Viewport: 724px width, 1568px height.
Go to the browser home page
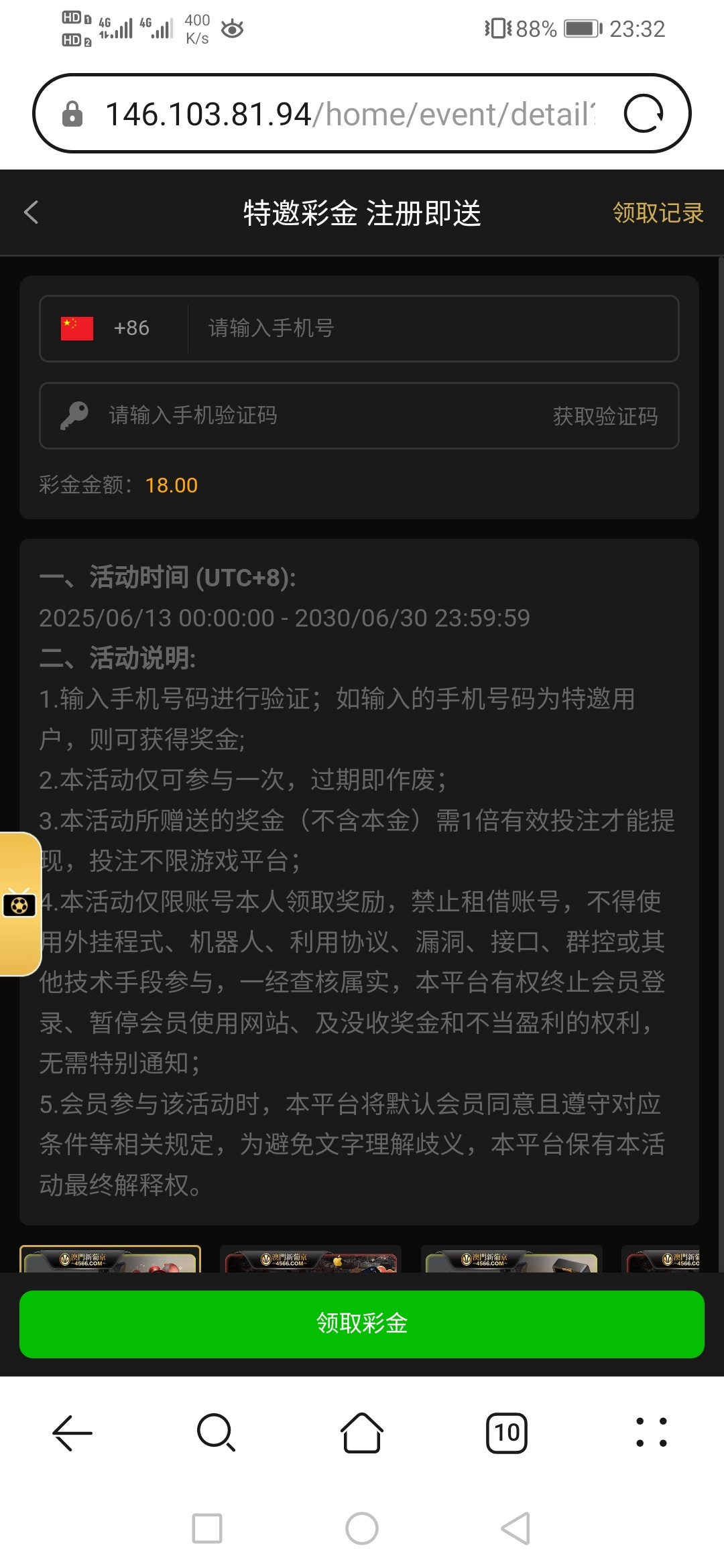(x=362, y=1433)
